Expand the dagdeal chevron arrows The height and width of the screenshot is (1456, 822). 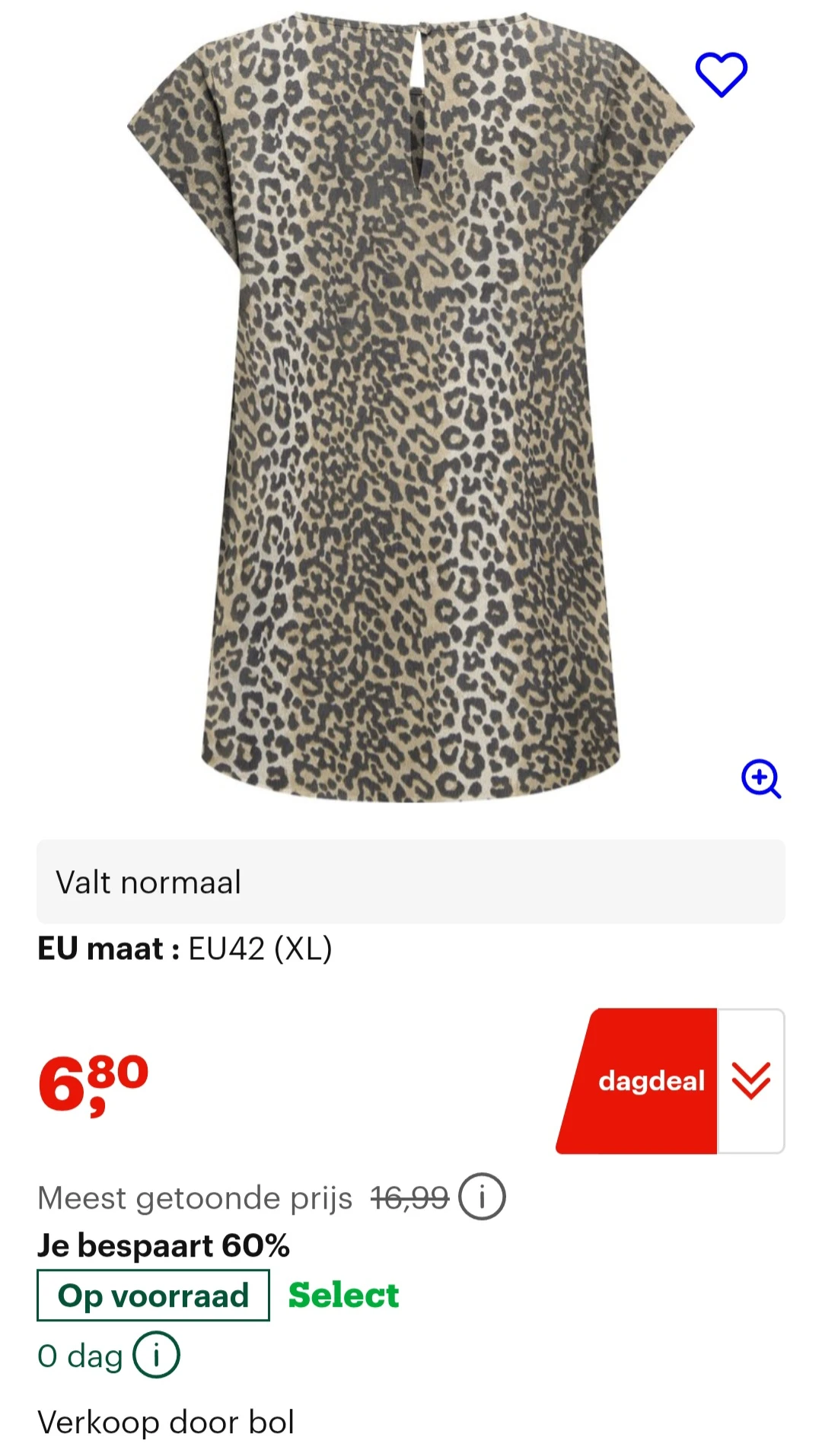(x=749, y=1080)
